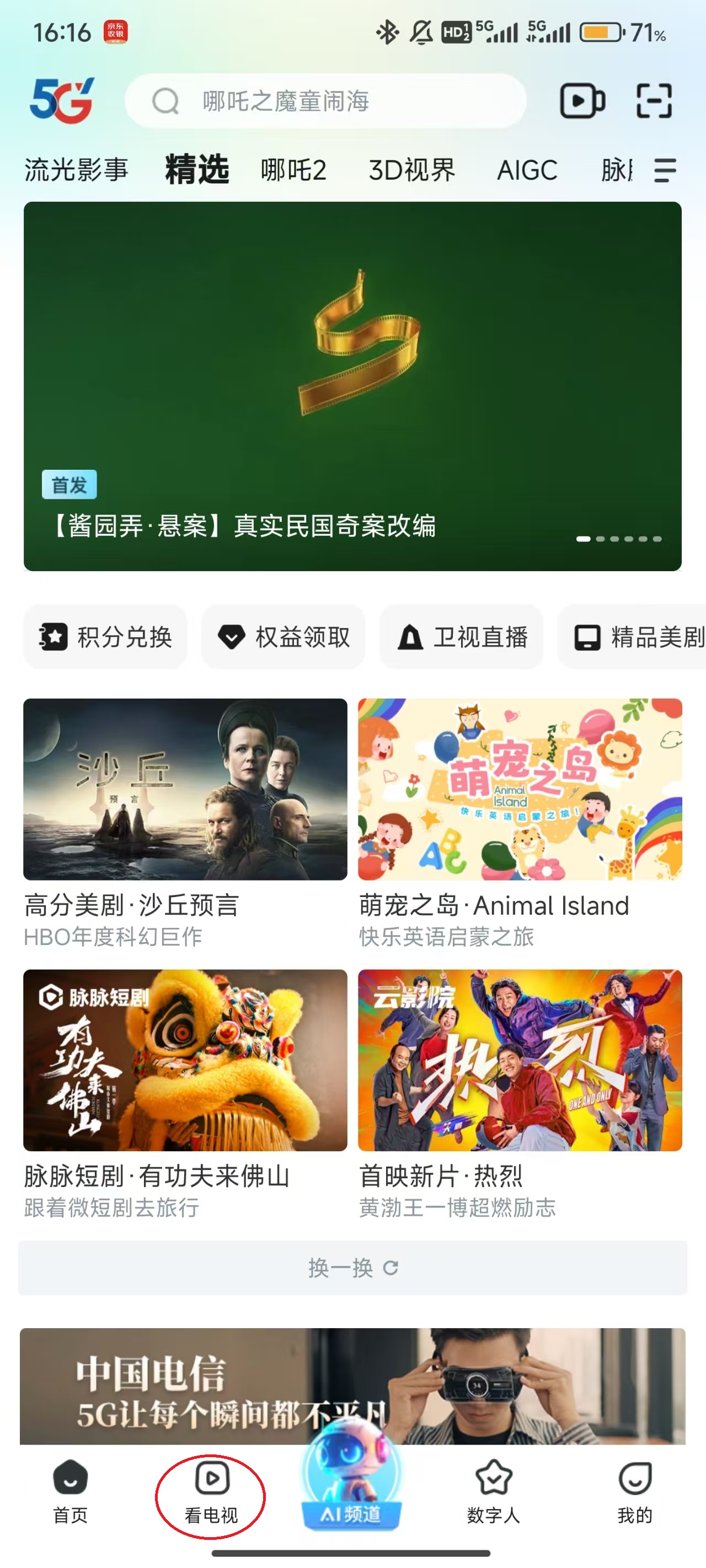Open the 酱园弄·悬案 banner

click(x=352, y=386)
